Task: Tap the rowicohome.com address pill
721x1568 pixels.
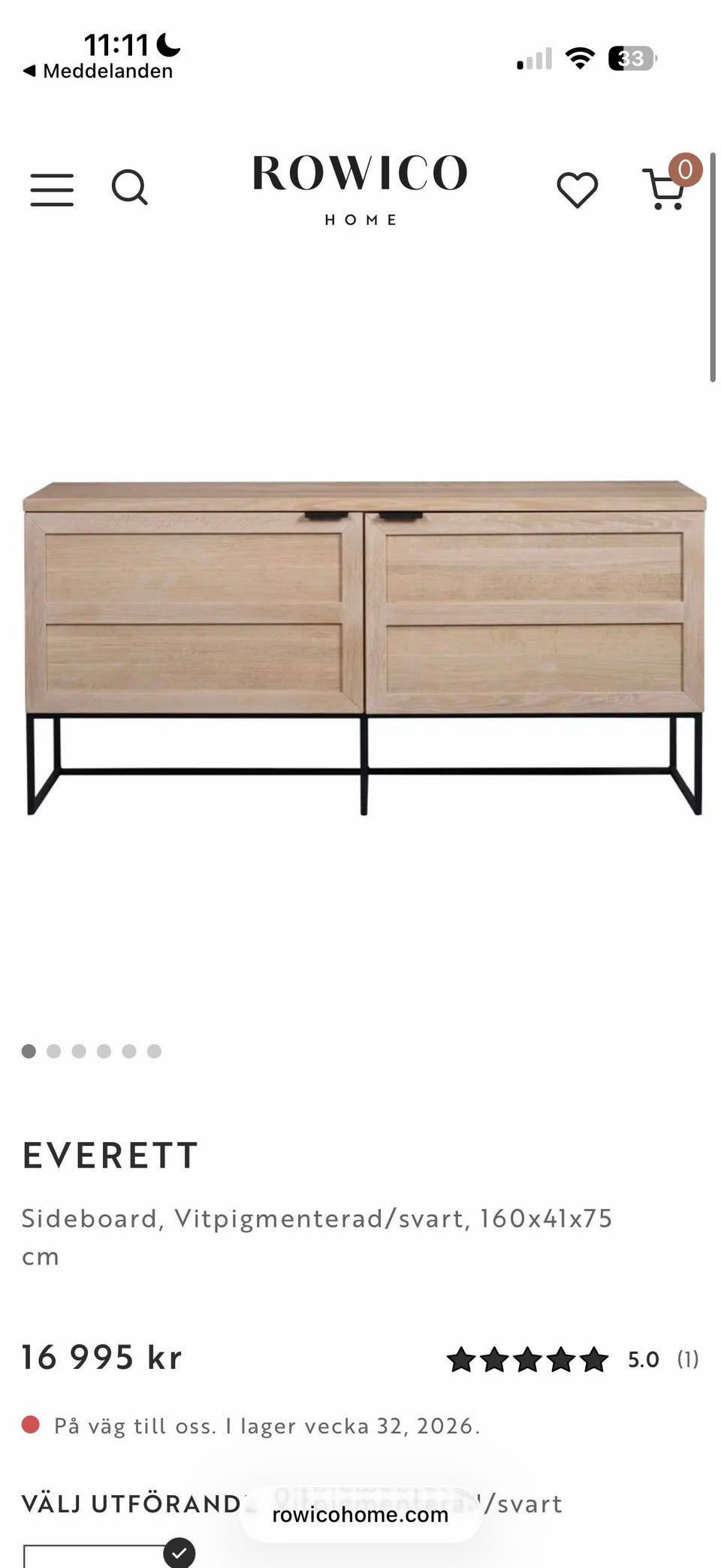Action: coord(360,1514)
